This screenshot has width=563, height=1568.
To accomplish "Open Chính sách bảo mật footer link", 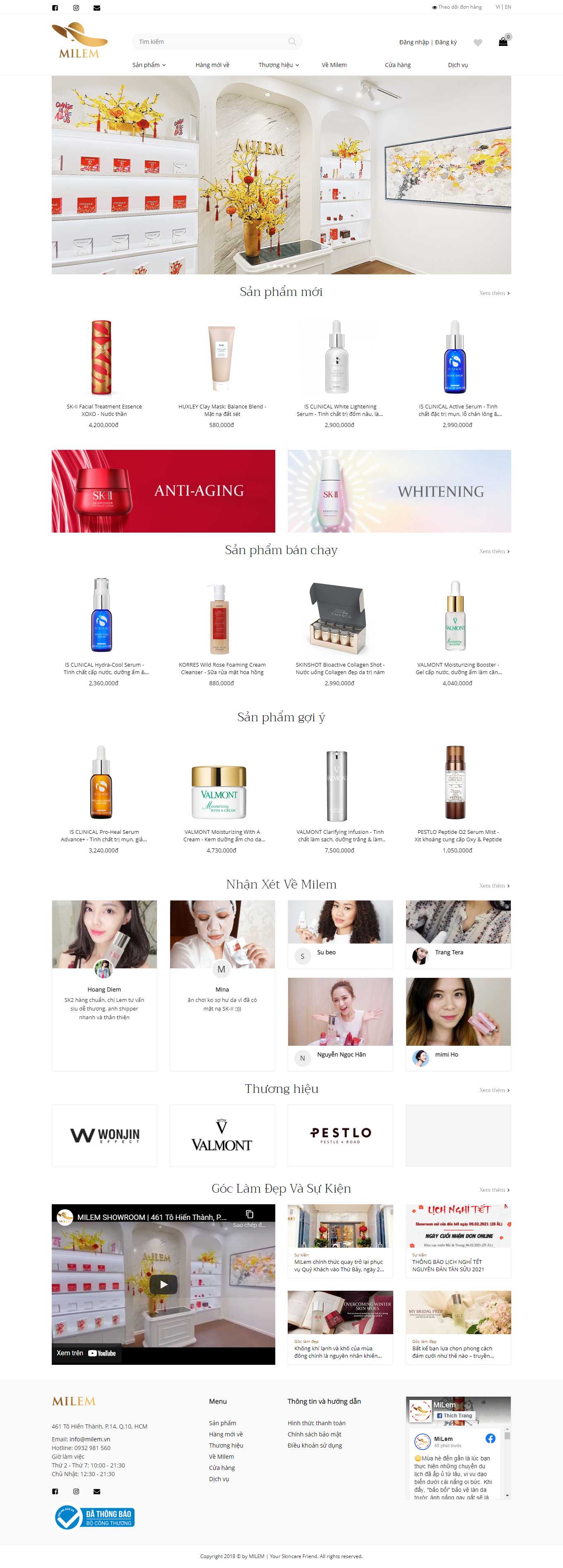I will point(314,1434).
